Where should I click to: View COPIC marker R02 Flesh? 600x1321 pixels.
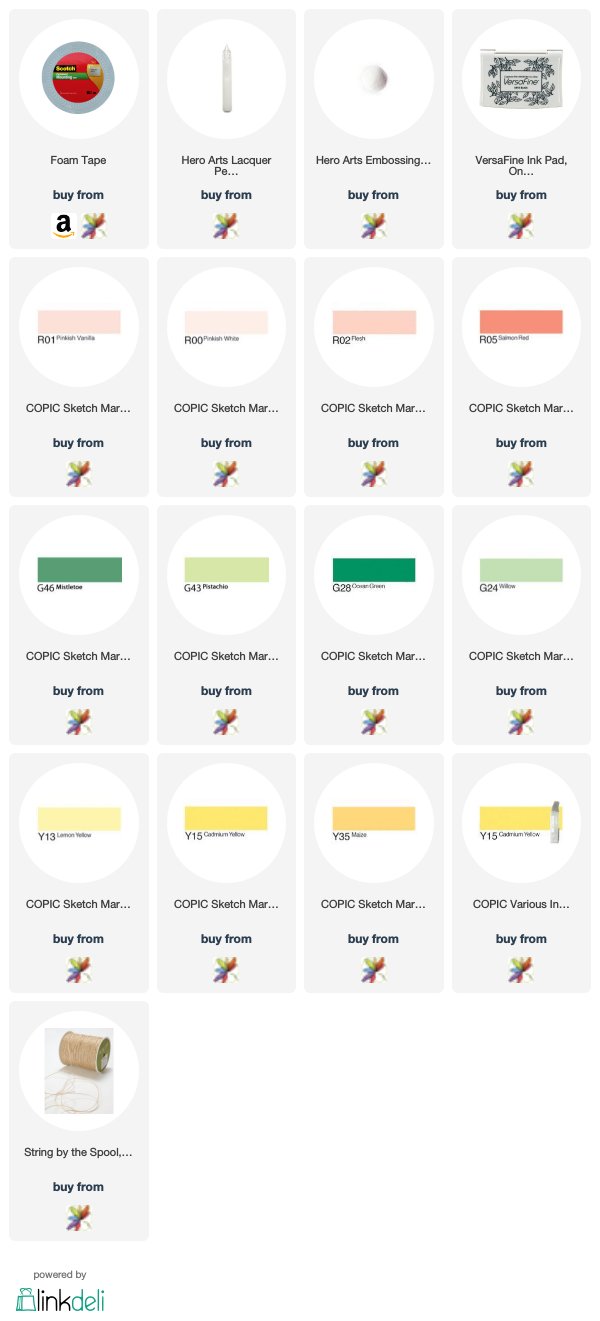pyautogui.click(x=373, y=377)
